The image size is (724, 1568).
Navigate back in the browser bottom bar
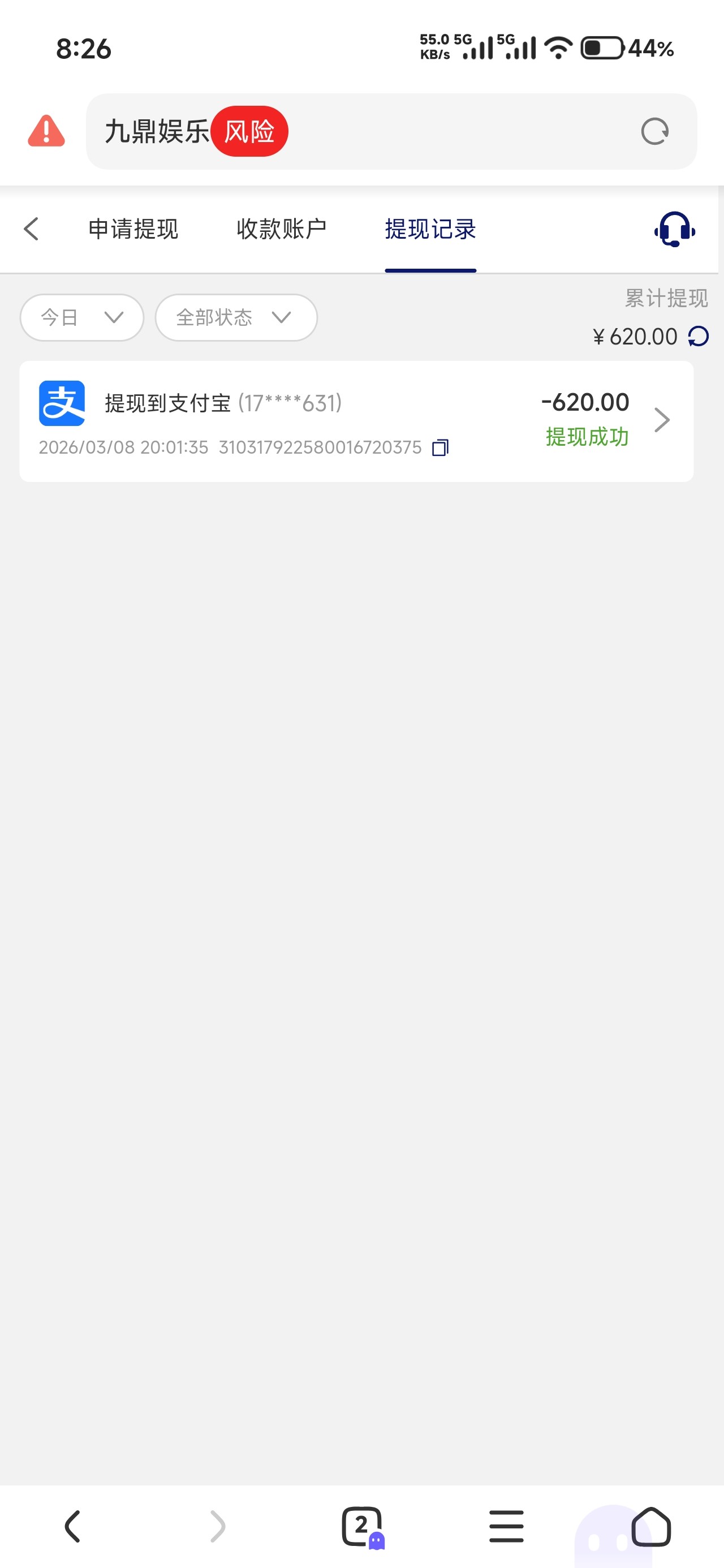point(72,1527)
